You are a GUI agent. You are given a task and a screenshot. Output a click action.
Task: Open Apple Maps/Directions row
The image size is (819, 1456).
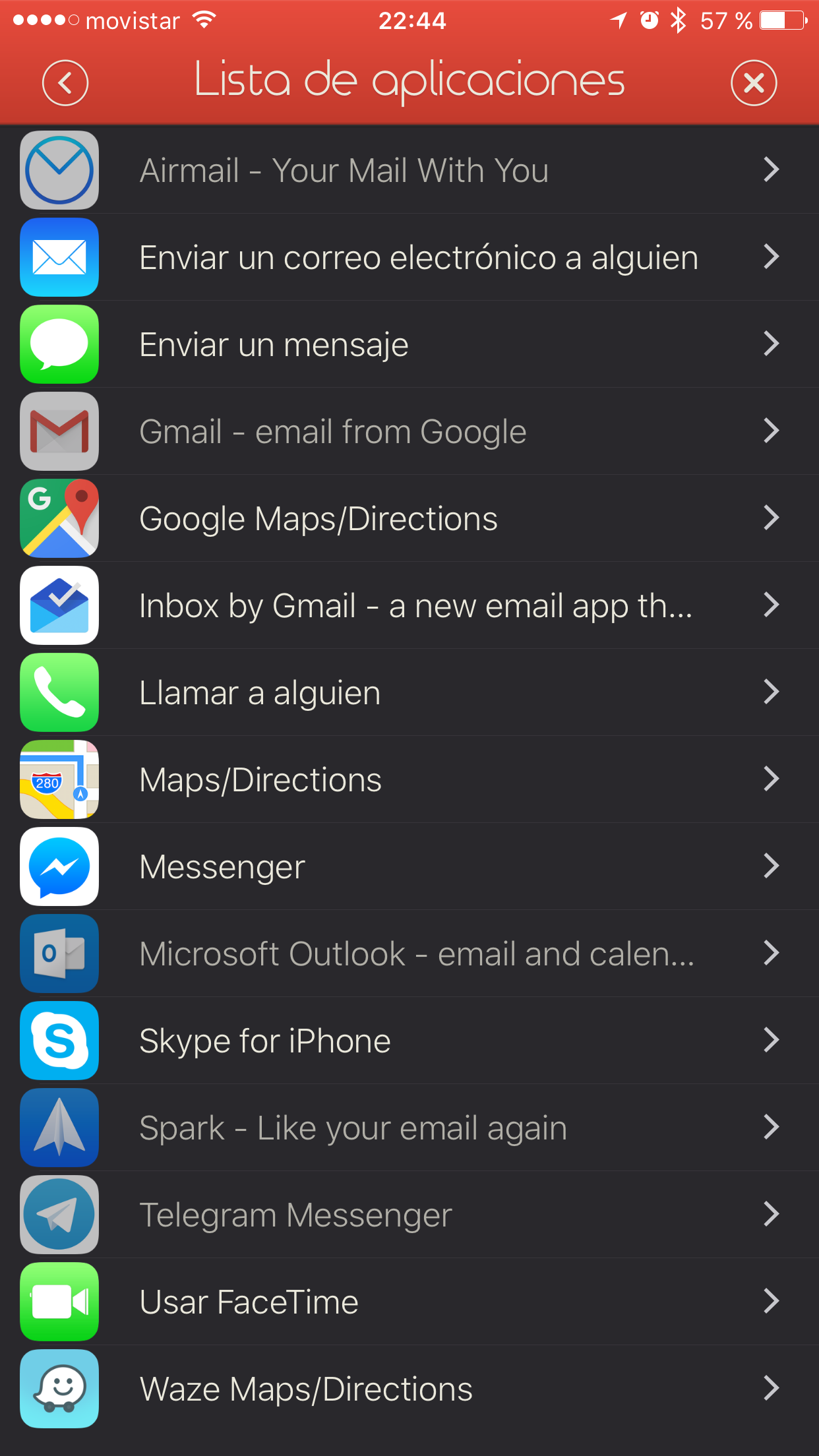tap(409, 779)
